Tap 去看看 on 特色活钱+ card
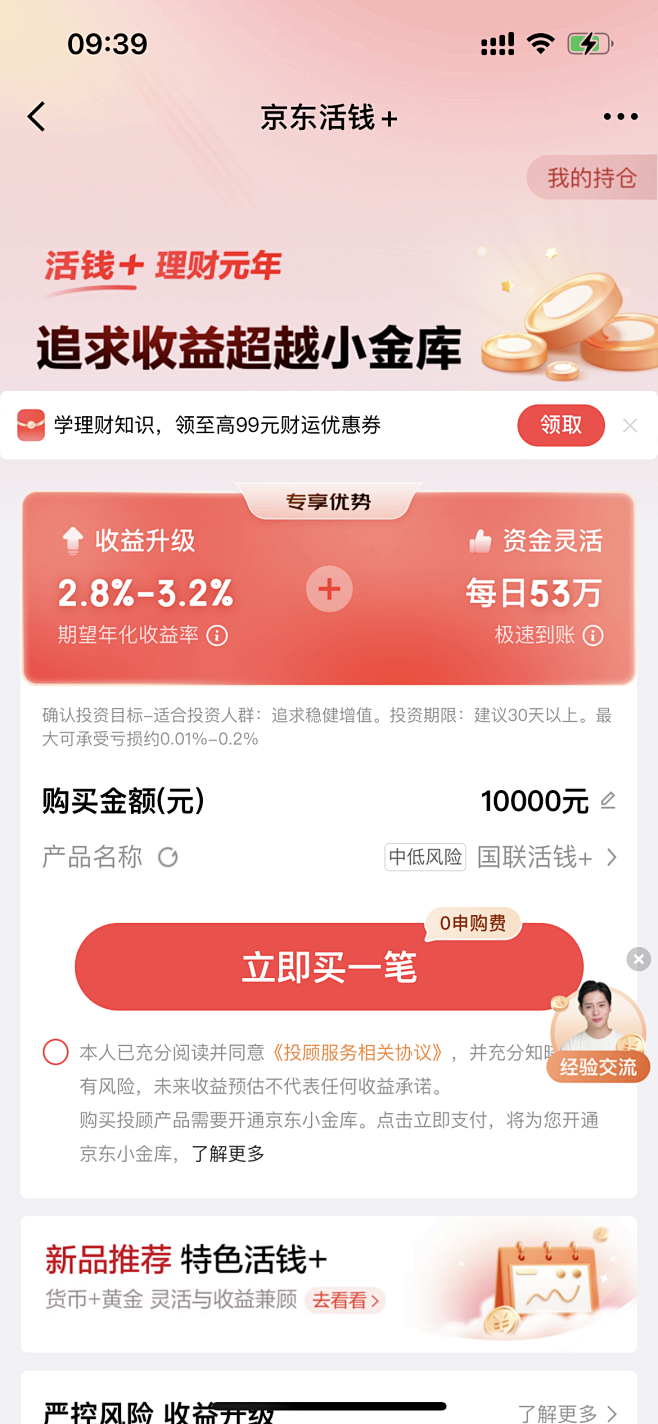 (345, 1300)
